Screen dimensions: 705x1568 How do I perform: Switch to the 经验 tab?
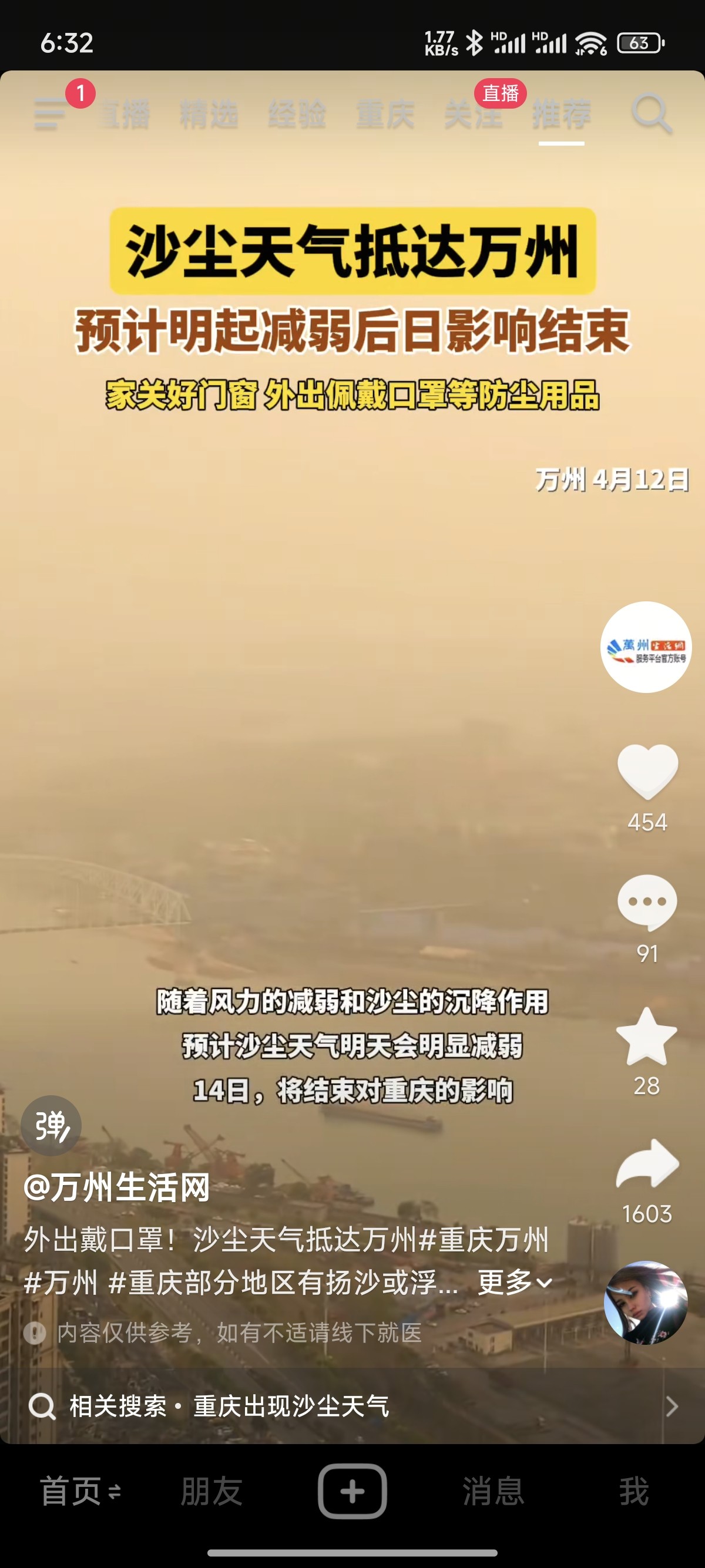coord(297,115)
